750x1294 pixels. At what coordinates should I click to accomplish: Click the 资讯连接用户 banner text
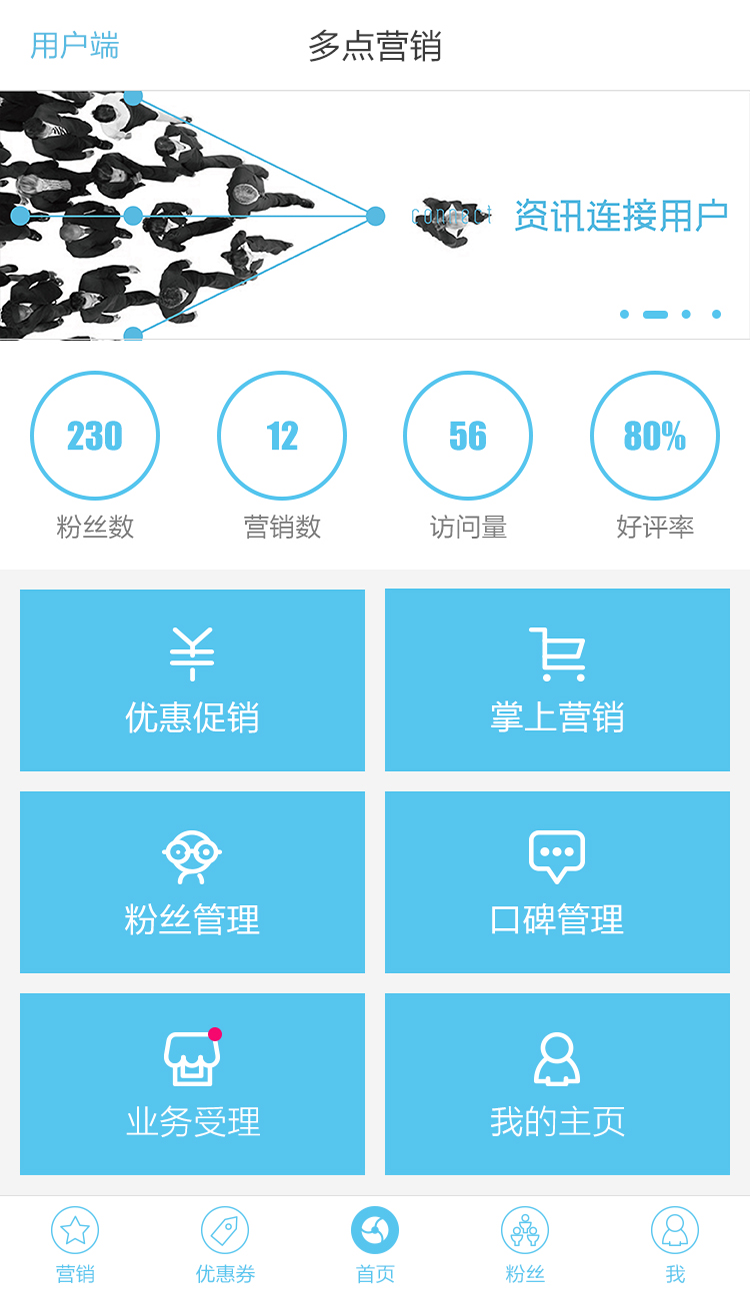(621, 213)
